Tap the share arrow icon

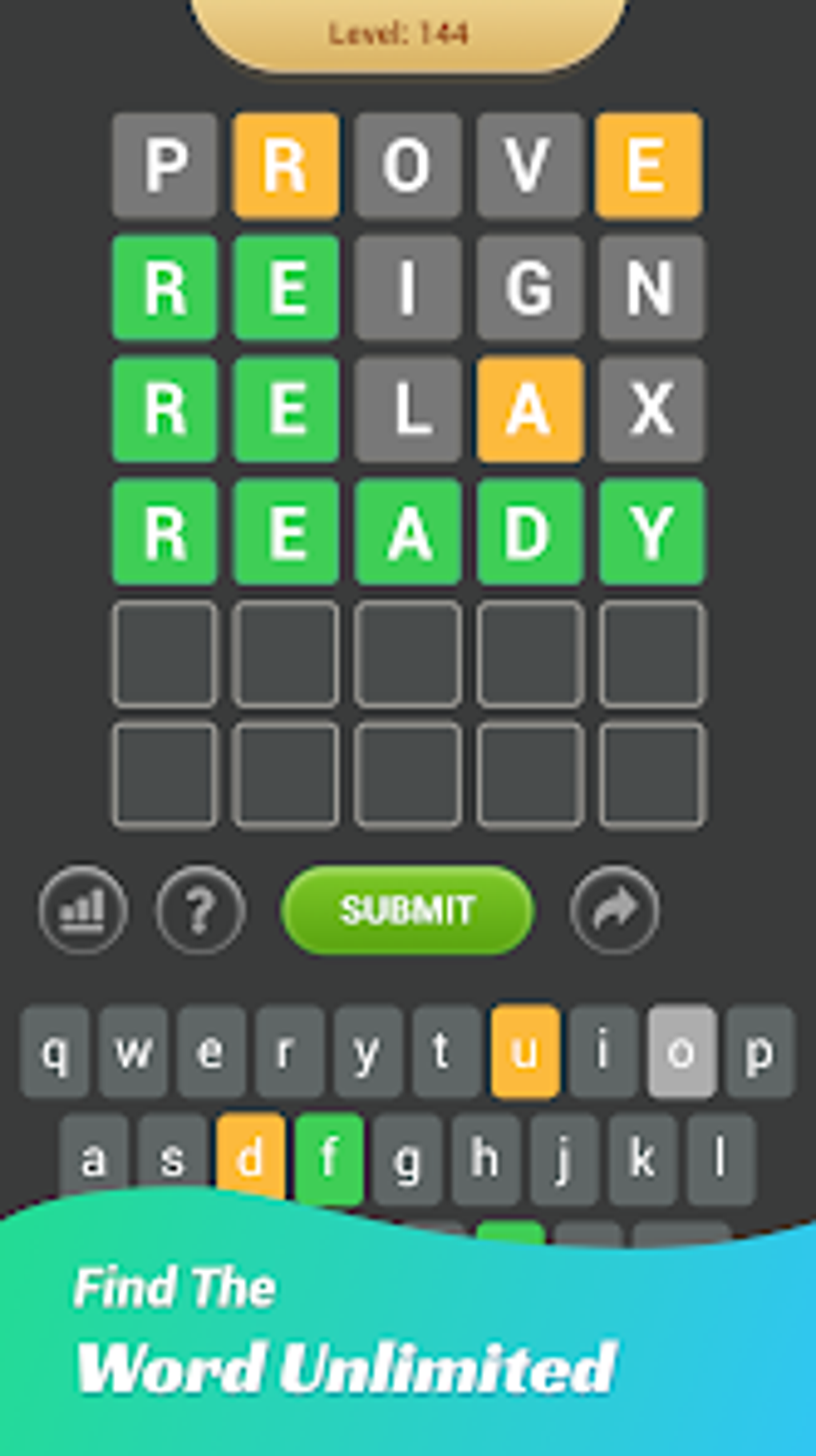tap(613, 910)
